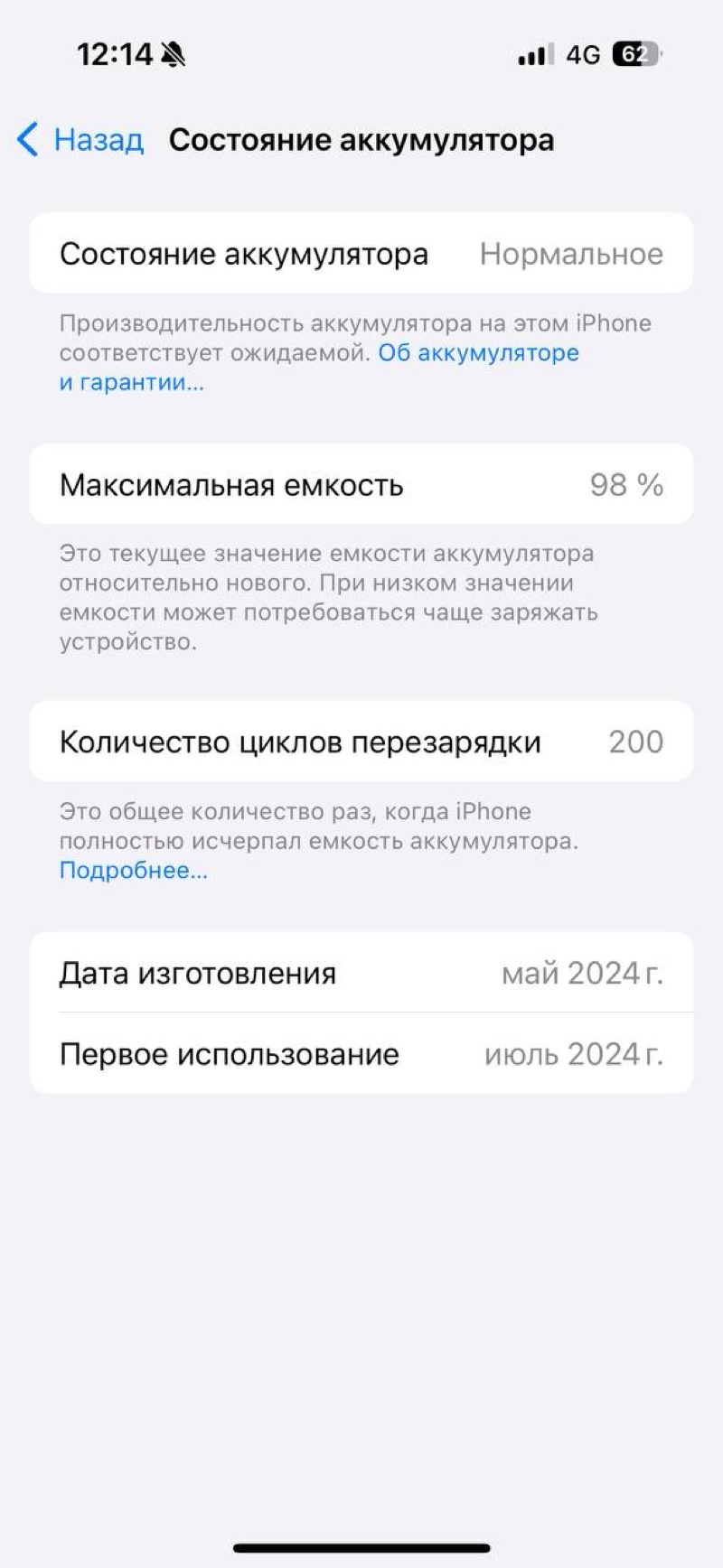Go back with the Назад button
The image size is (723, 1568).
point(80,140)
